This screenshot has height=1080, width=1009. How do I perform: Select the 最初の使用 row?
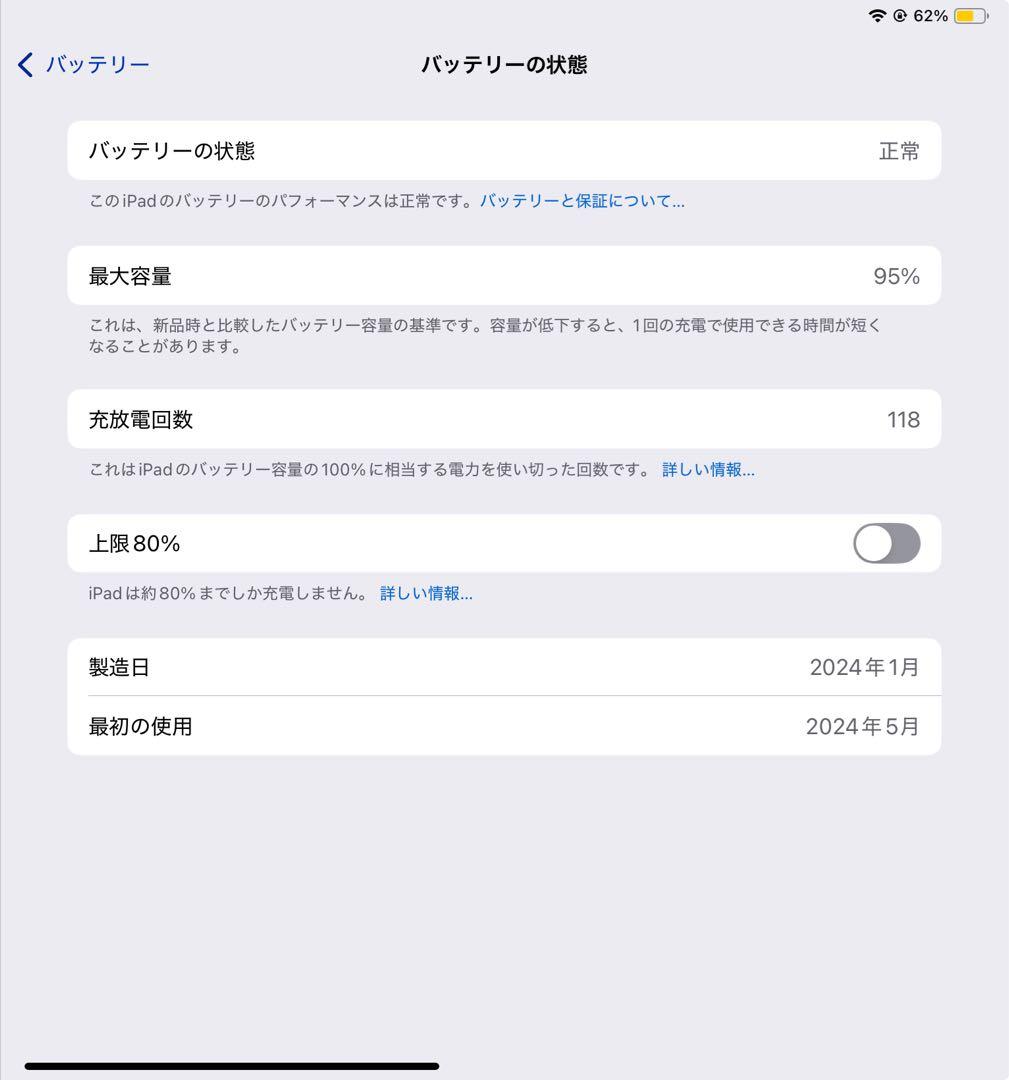coord(504,726)
